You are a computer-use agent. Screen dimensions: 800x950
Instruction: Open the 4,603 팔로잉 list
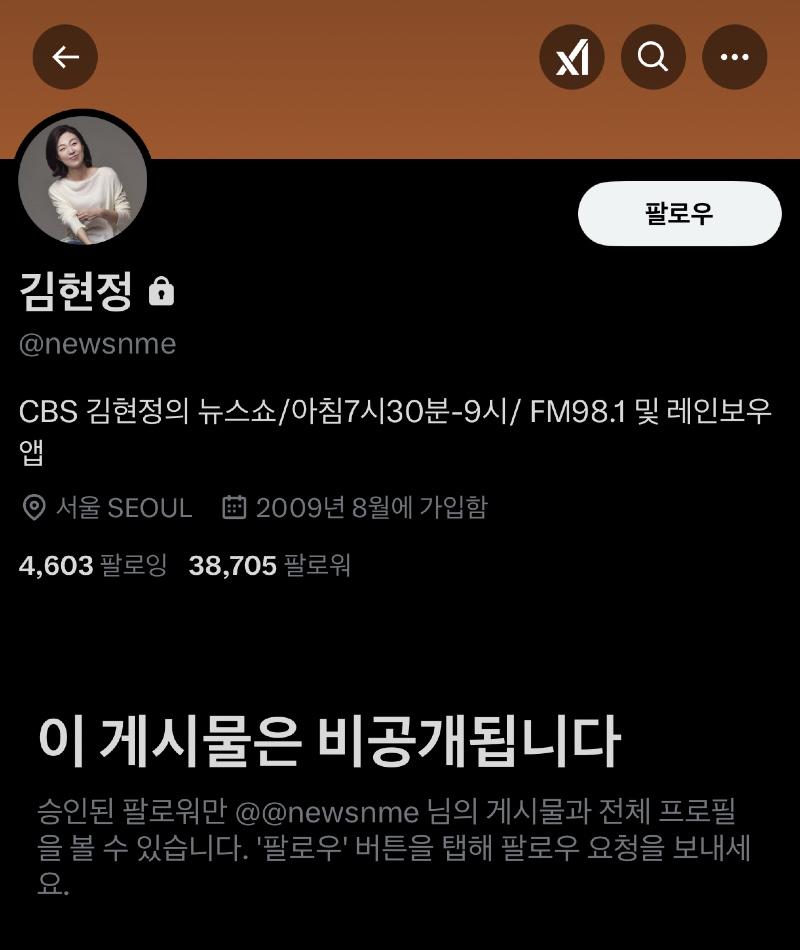pos(93,566)
